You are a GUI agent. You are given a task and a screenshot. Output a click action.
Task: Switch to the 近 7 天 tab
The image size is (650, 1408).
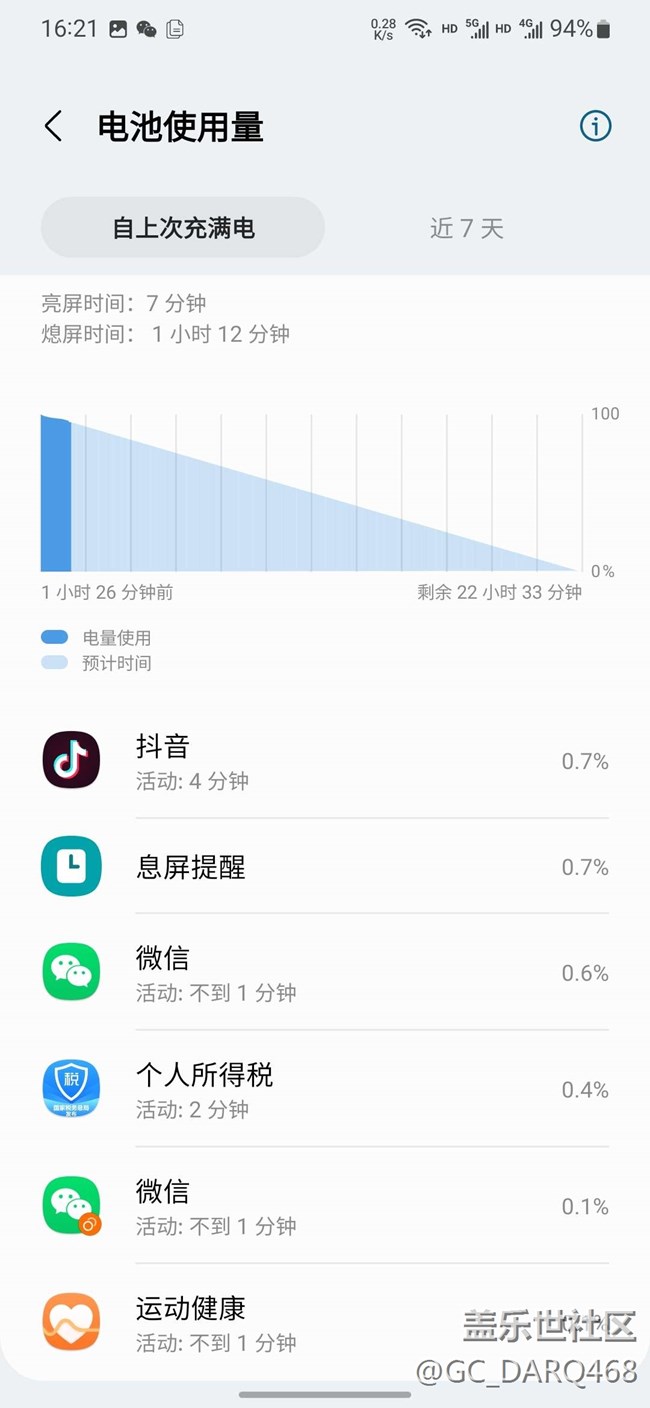tap(466, 228)
